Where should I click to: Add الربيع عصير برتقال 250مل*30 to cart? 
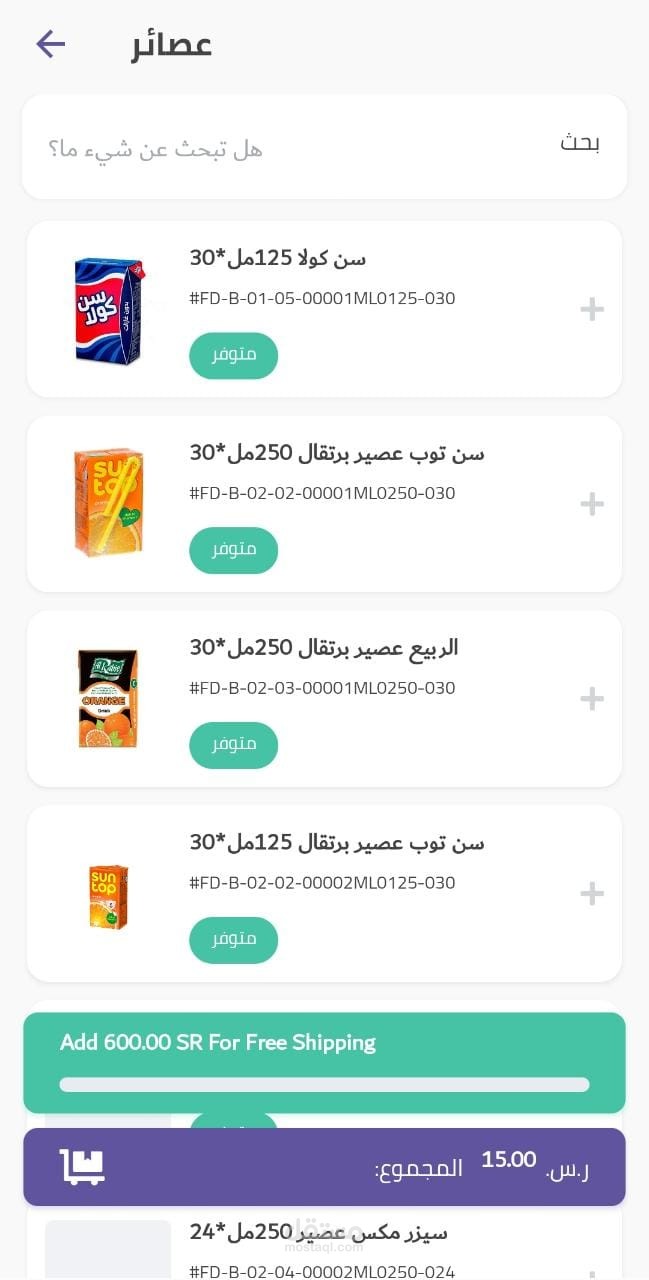592,699
